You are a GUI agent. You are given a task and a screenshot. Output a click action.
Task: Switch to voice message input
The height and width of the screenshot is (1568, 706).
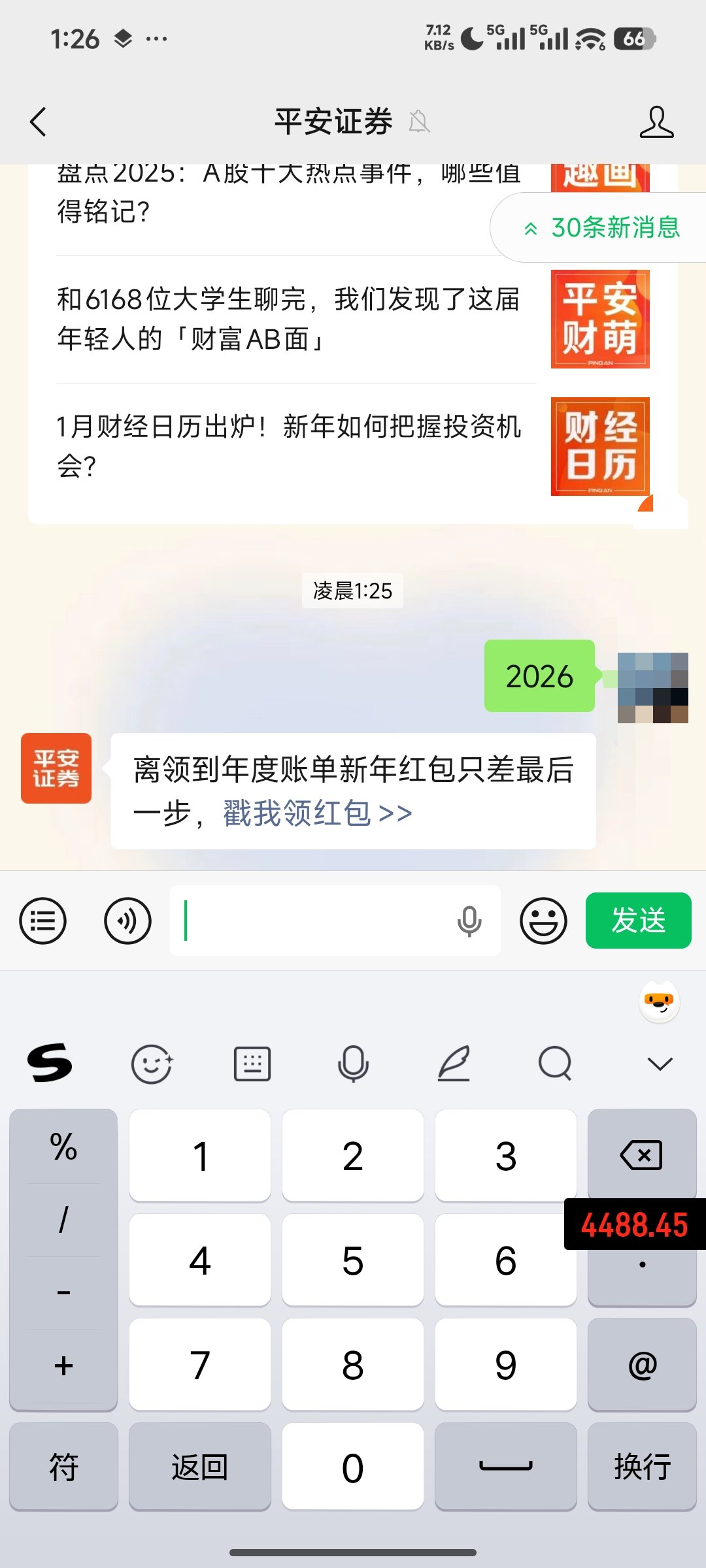pyautogui.click(x=127, y=921)
